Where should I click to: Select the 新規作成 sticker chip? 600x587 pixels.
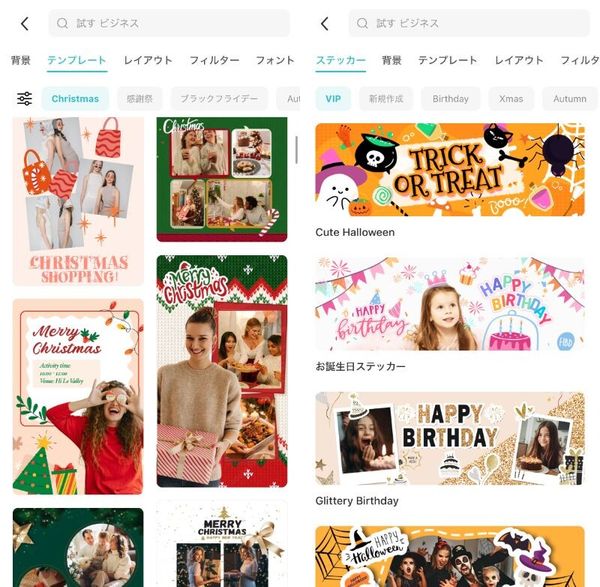pyautogui.click(x=386, y=99)
